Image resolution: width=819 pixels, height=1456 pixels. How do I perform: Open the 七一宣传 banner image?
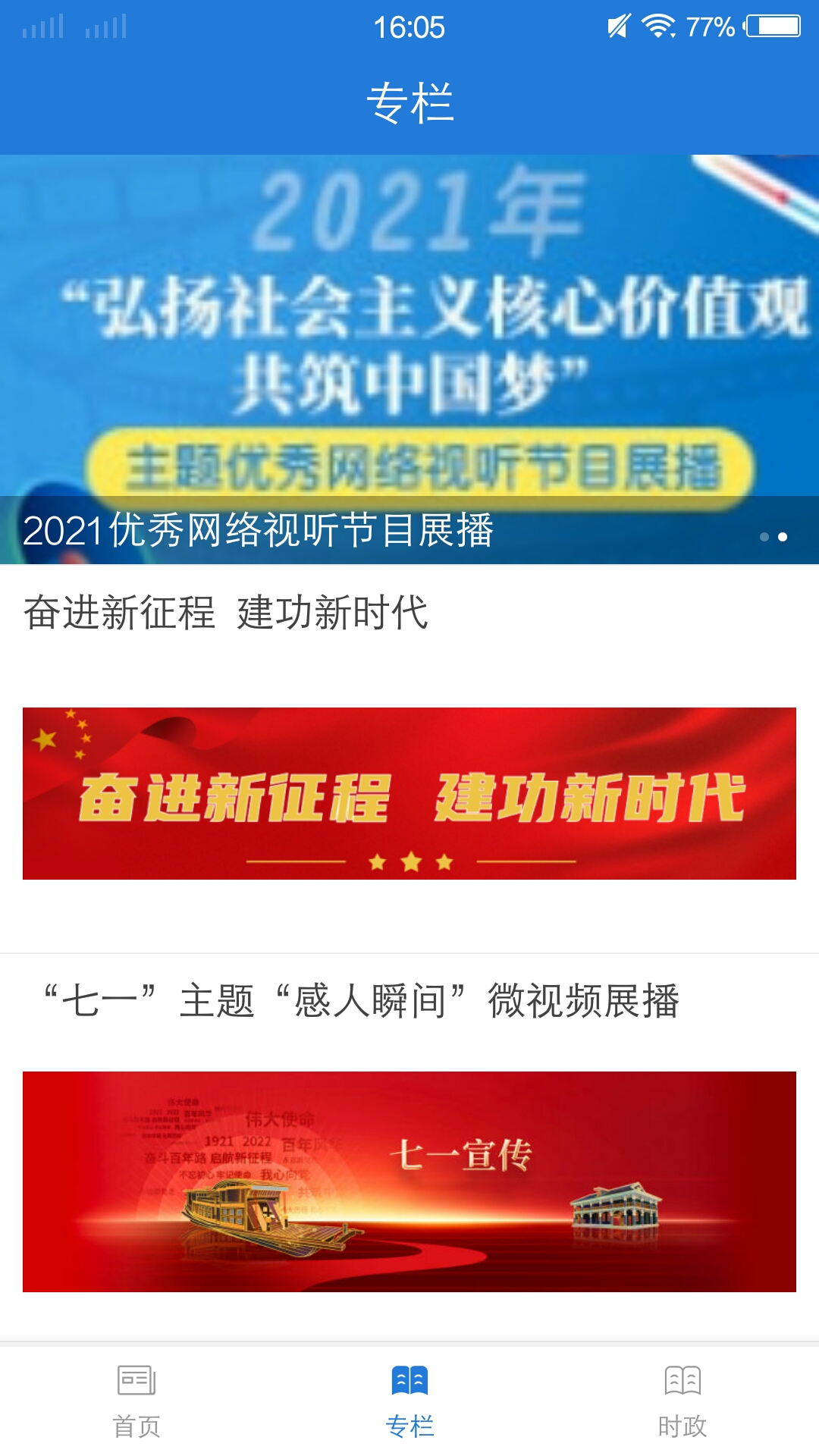click(409, 1181)
